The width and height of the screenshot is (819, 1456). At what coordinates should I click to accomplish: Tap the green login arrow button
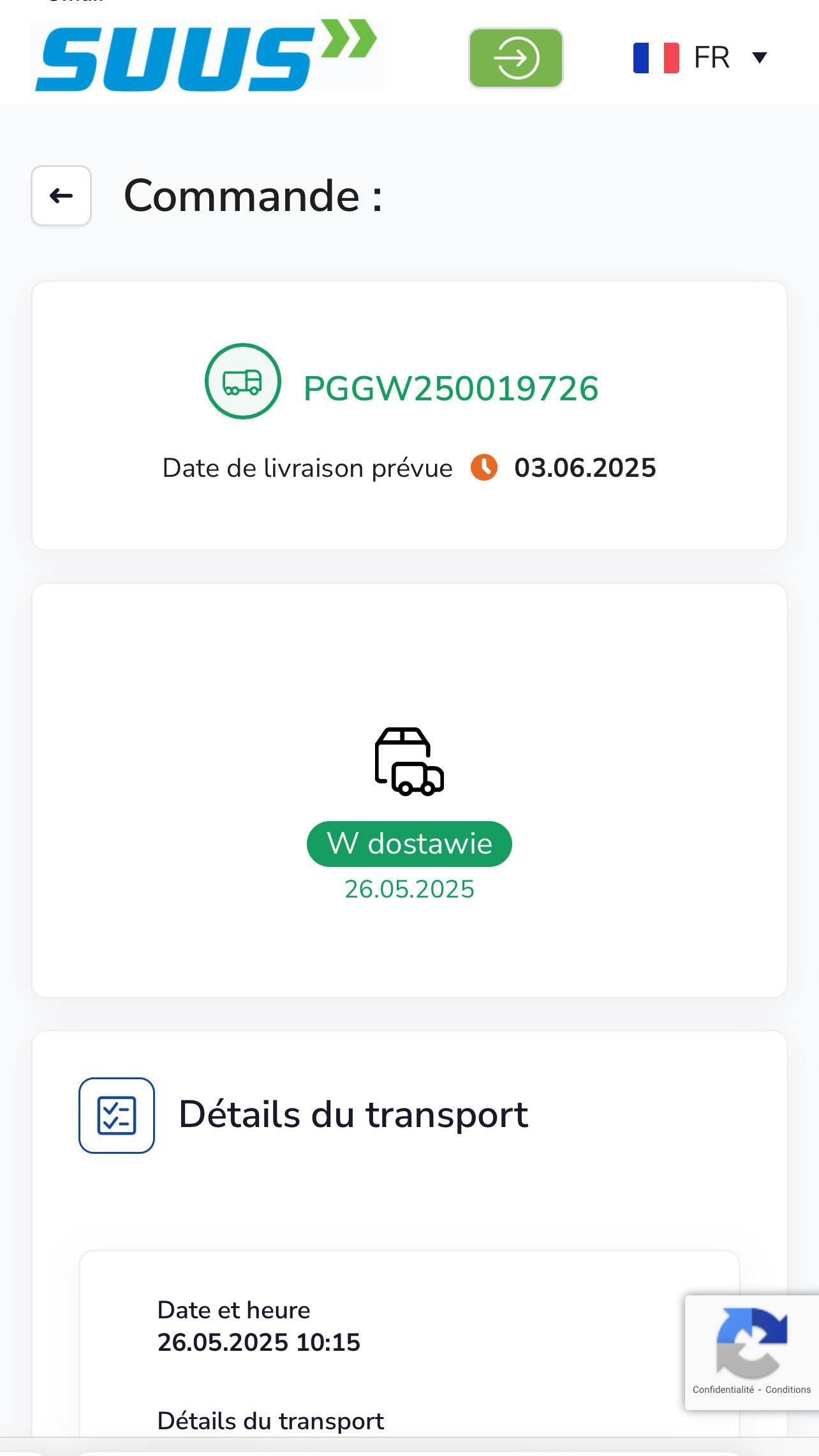[516, 58]
